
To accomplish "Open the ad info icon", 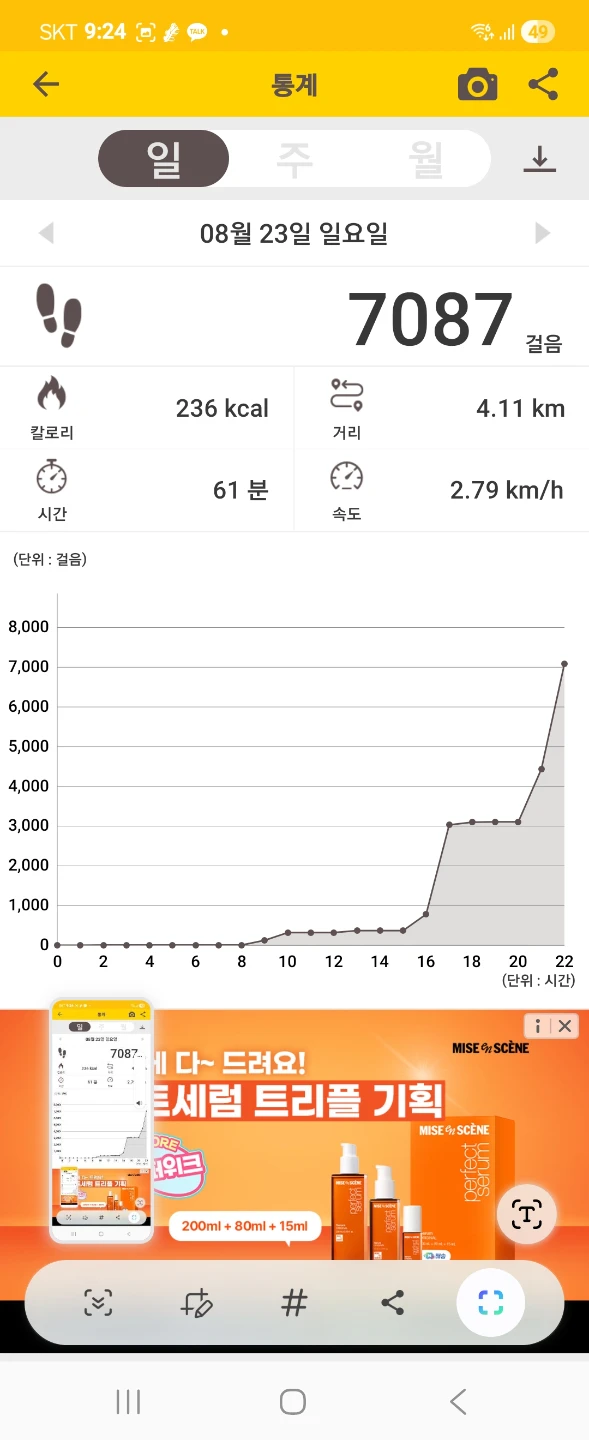I will point(538,1025).
